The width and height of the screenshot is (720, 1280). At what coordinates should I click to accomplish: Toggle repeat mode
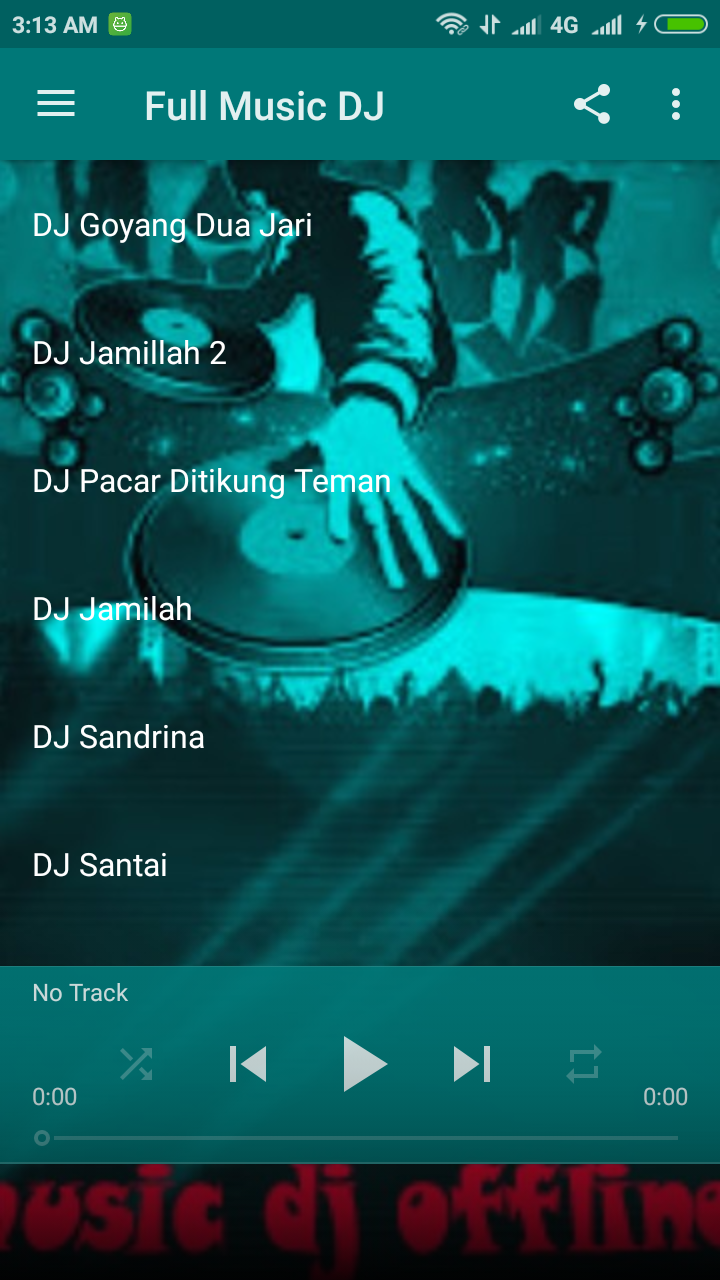click(584, 1064)
